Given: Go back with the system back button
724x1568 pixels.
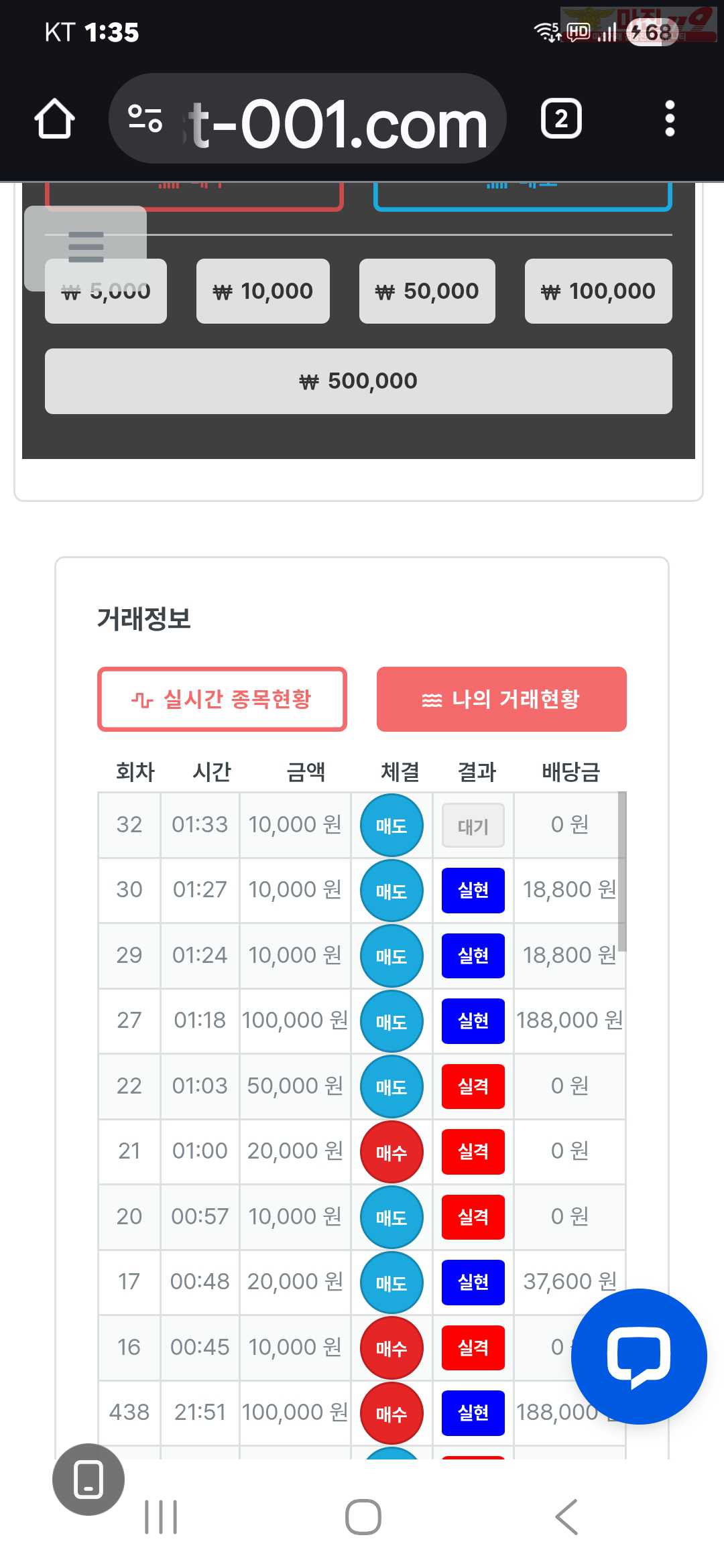Looking at the screenshot, I should point(567,1517).
